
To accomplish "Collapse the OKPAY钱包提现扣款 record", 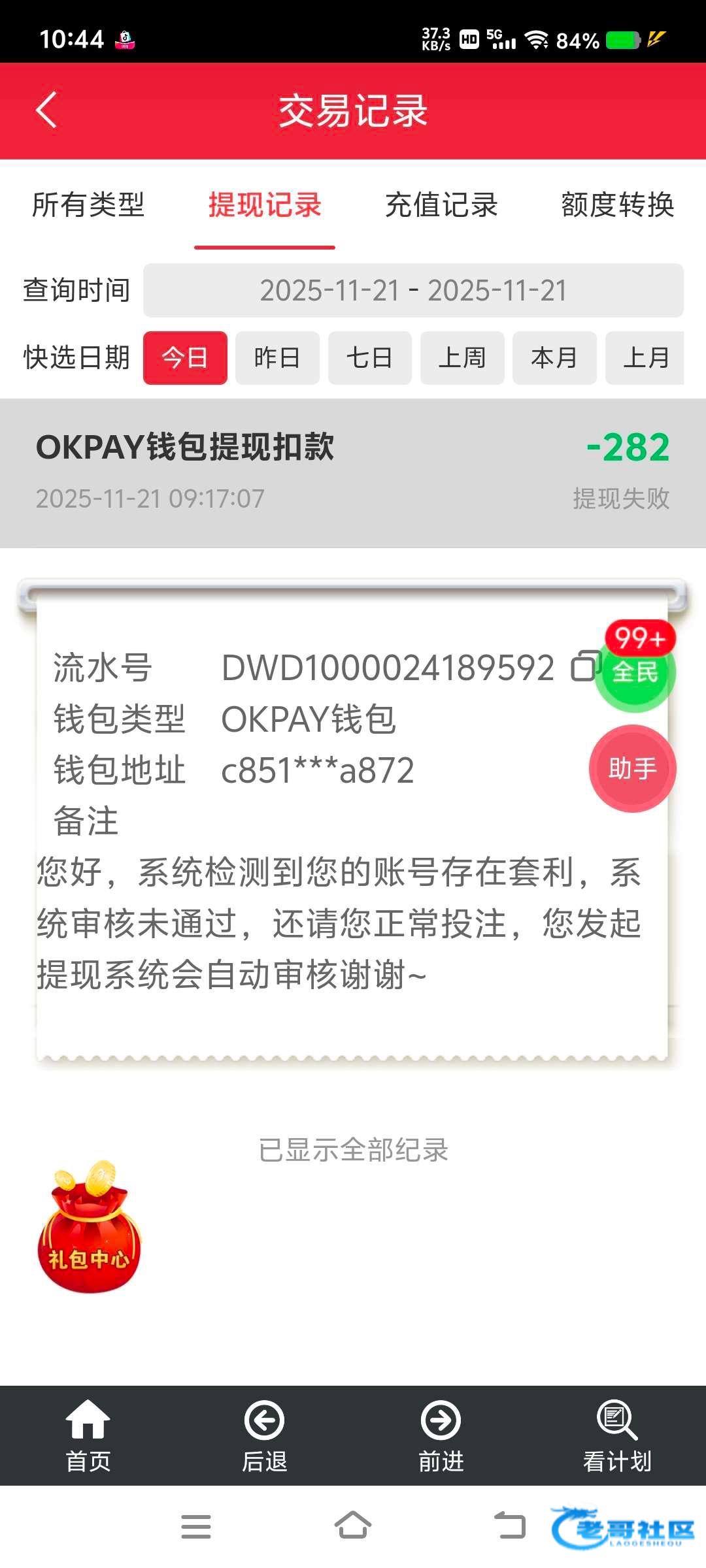I will 353,472.
